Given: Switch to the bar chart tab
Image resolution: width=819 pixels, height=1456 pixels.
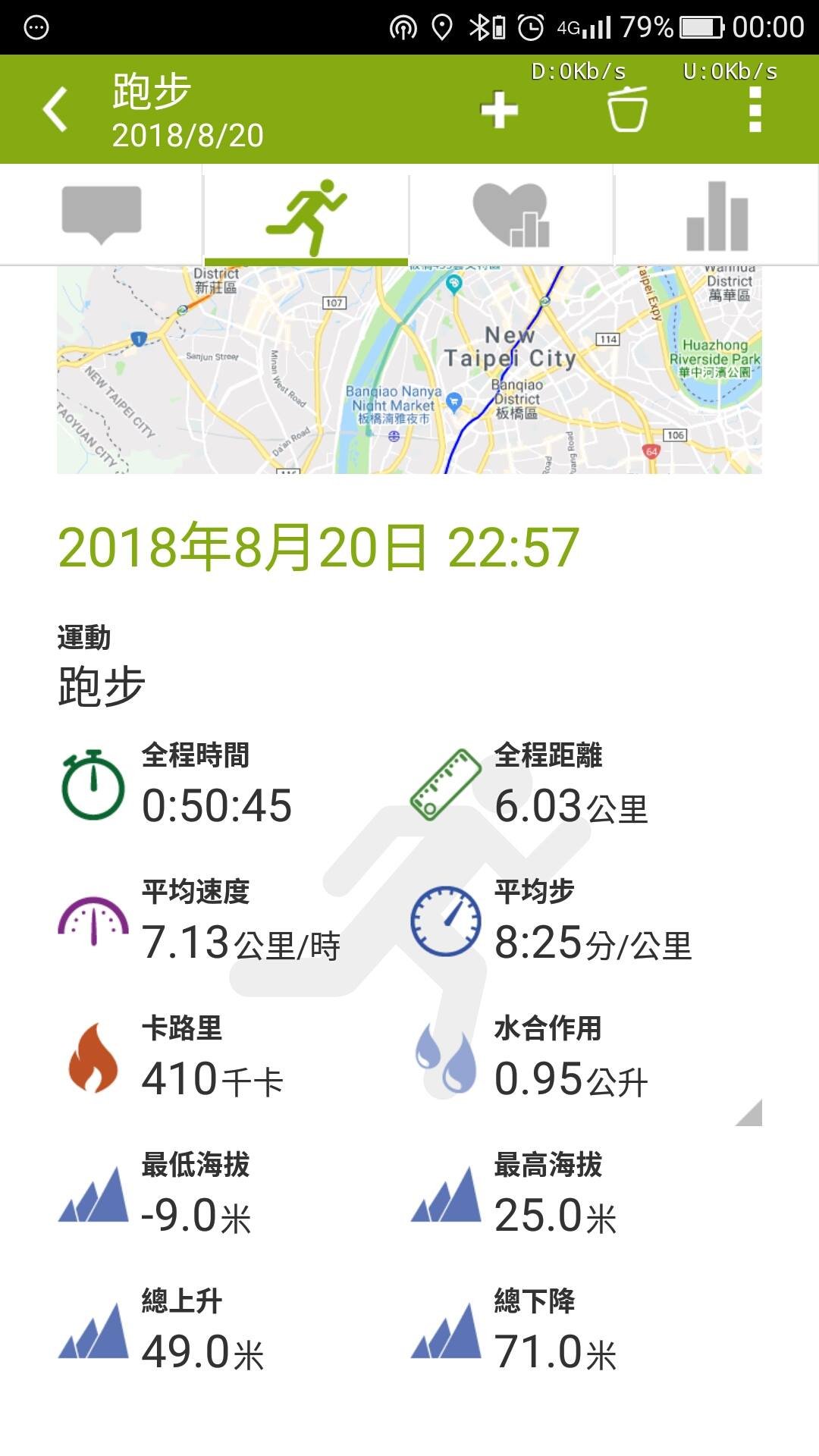Looking at the screenshot, I should click(717, 216).
